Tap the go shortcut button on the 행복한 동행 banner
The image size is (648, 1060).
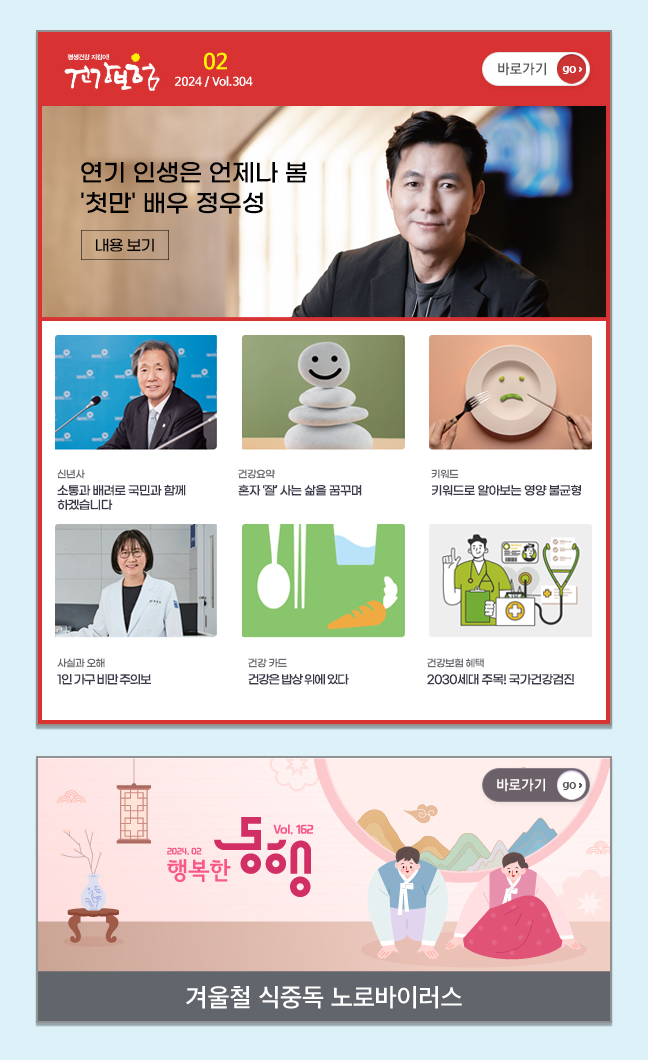[x=537, y=786]
